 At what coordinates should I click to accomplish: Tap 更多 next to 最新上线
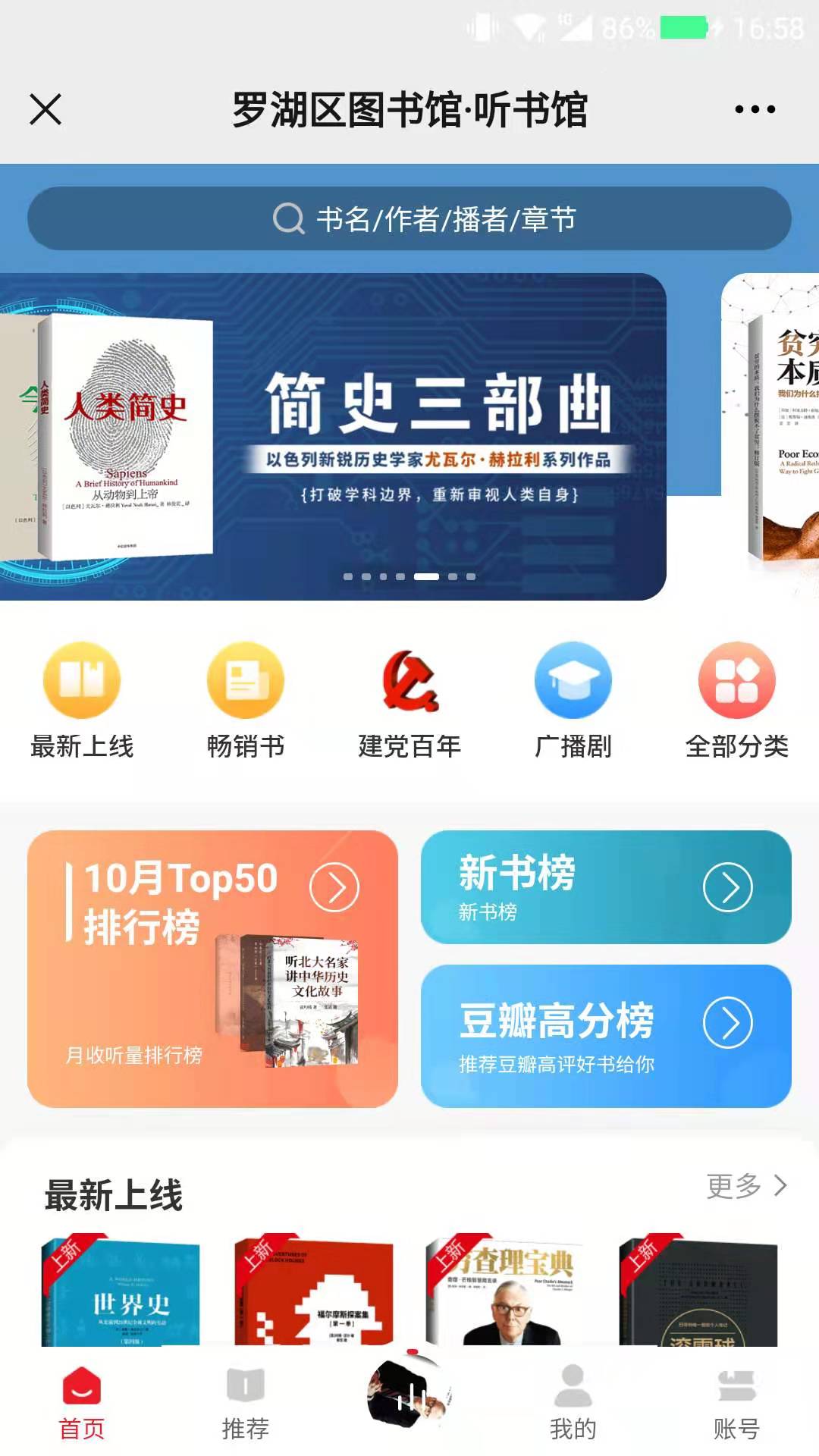pos(746,1185)
